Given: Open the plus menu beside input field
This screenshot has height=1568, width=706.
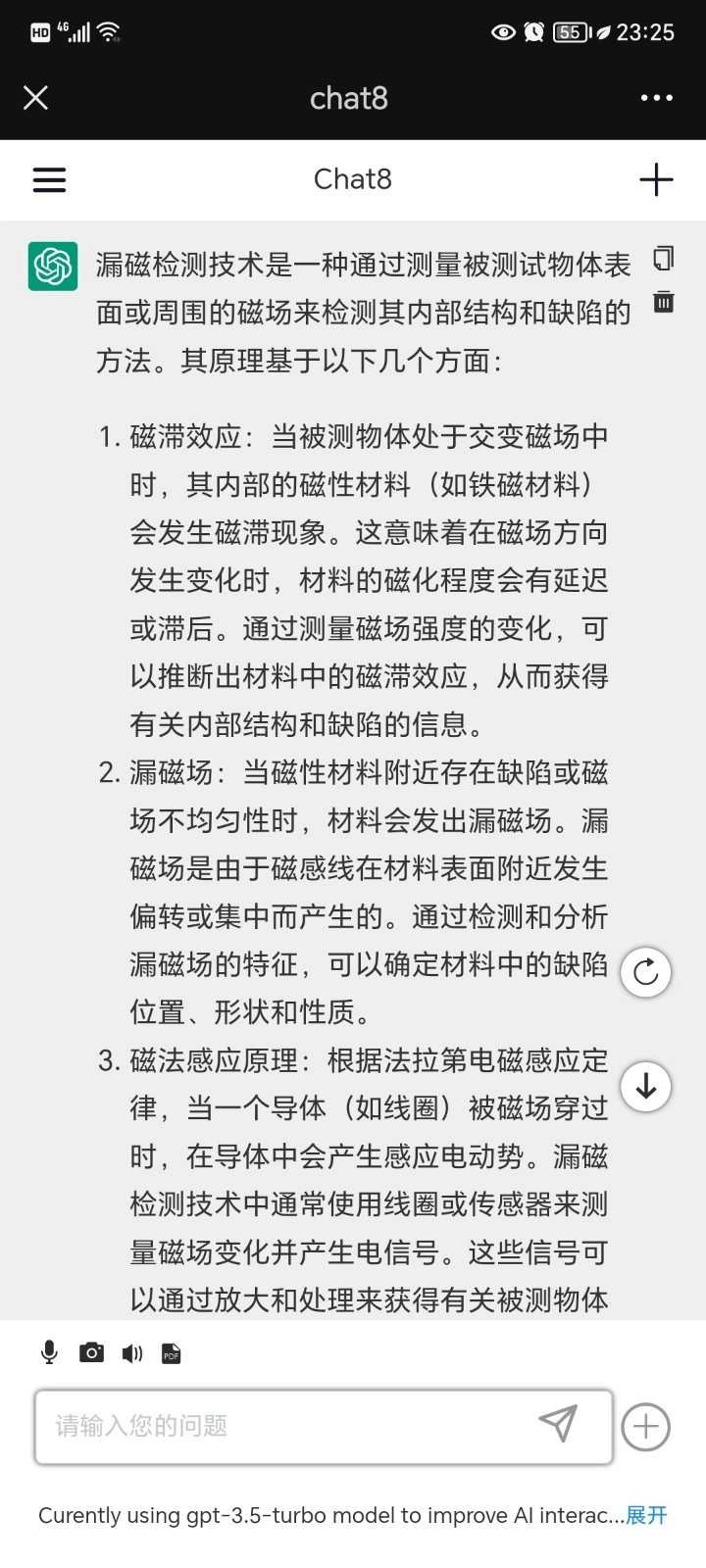Looking at the screenshot, I should tap(645, 1427).
